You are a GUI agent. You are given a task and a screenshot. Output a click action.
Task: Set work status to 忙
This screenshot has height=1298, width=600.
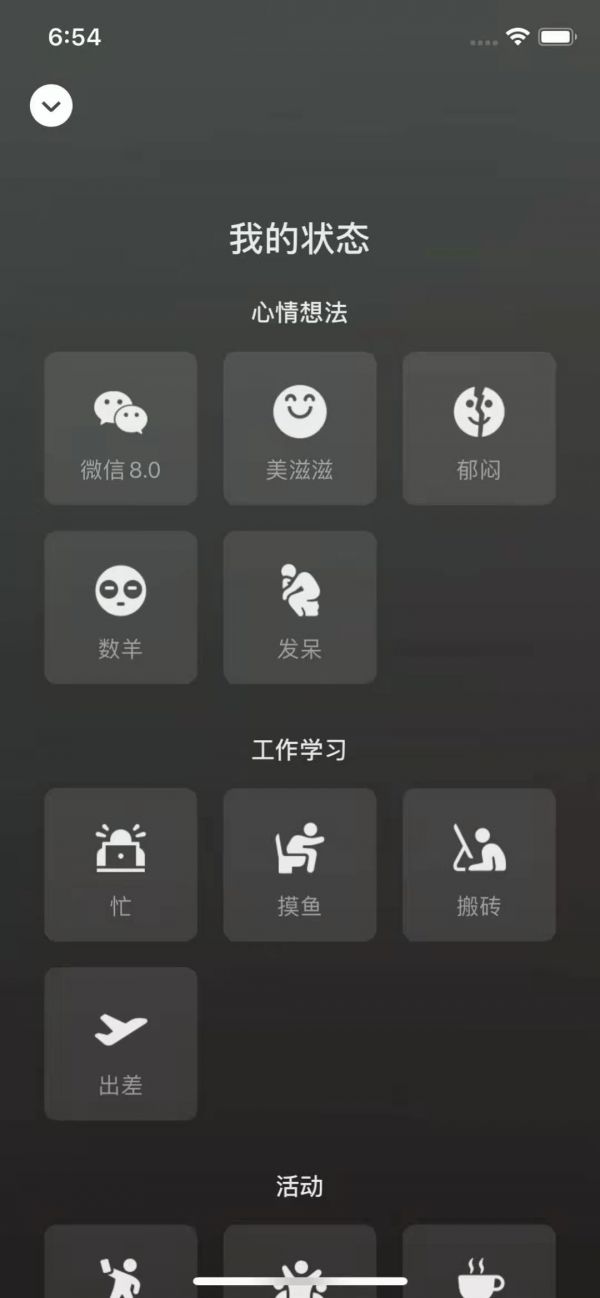pyautogui.click(x=120, y=864)
